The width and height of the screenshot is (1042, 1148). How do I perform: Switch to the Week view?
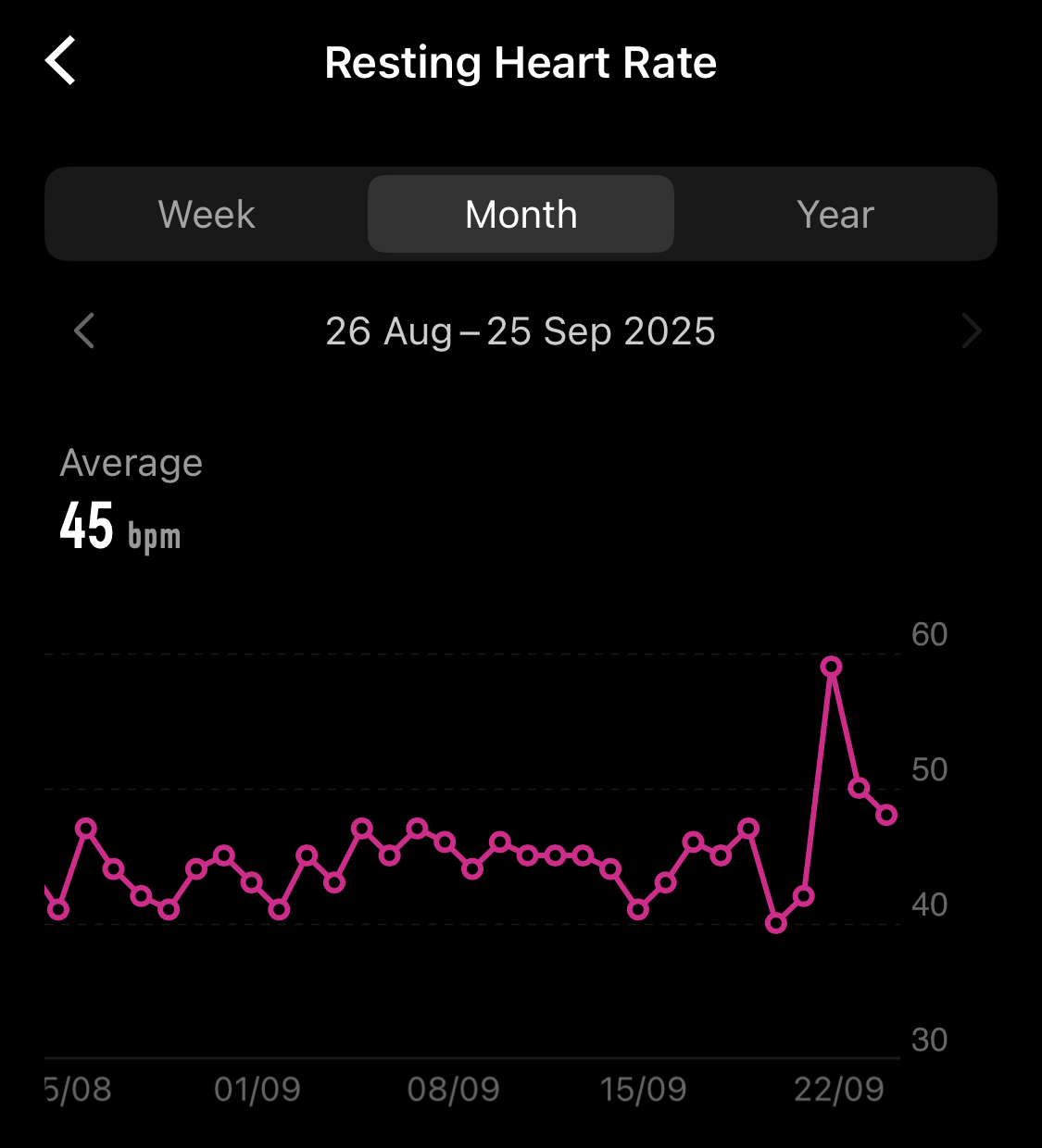point(207,215)
